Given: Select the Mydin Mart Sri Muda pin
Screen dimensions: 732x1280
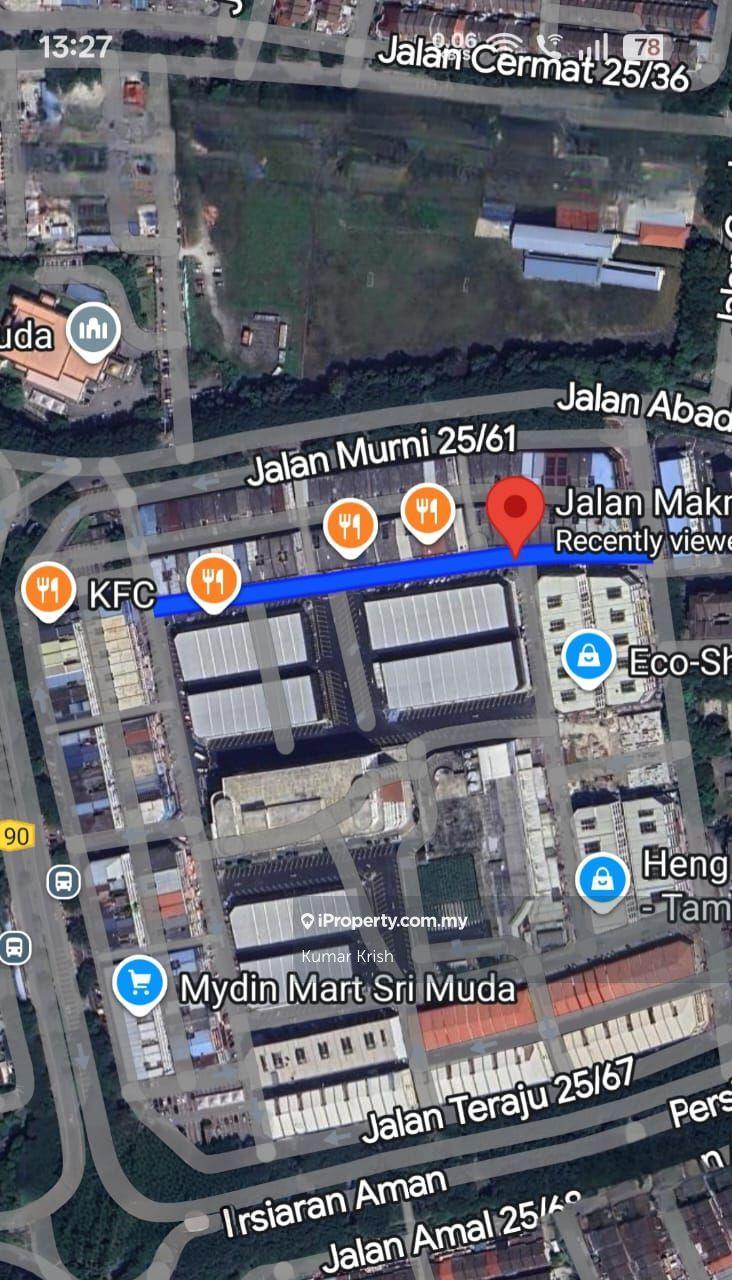Looking at the screenshot, I should coord(139,983).
